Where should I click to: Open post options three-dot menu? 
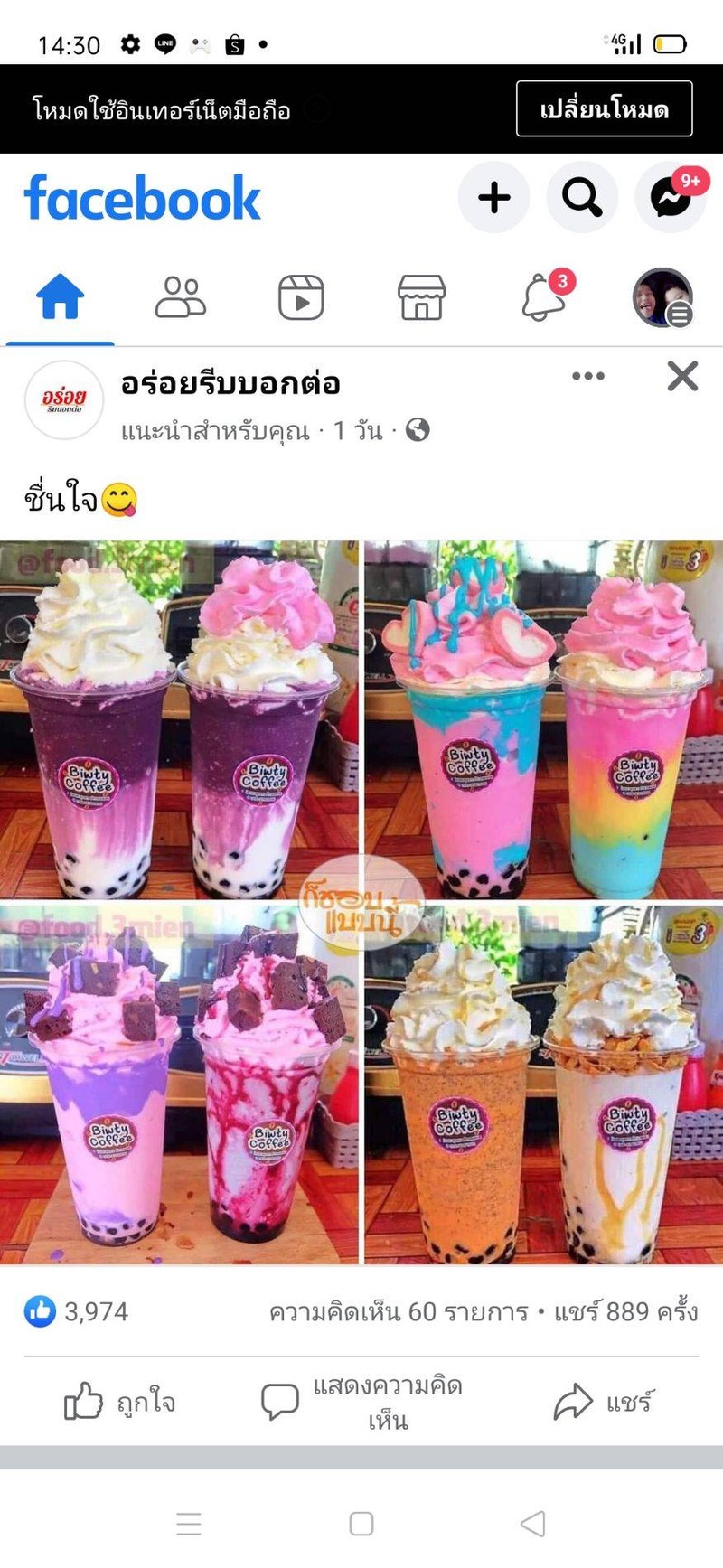pos(588,376)
